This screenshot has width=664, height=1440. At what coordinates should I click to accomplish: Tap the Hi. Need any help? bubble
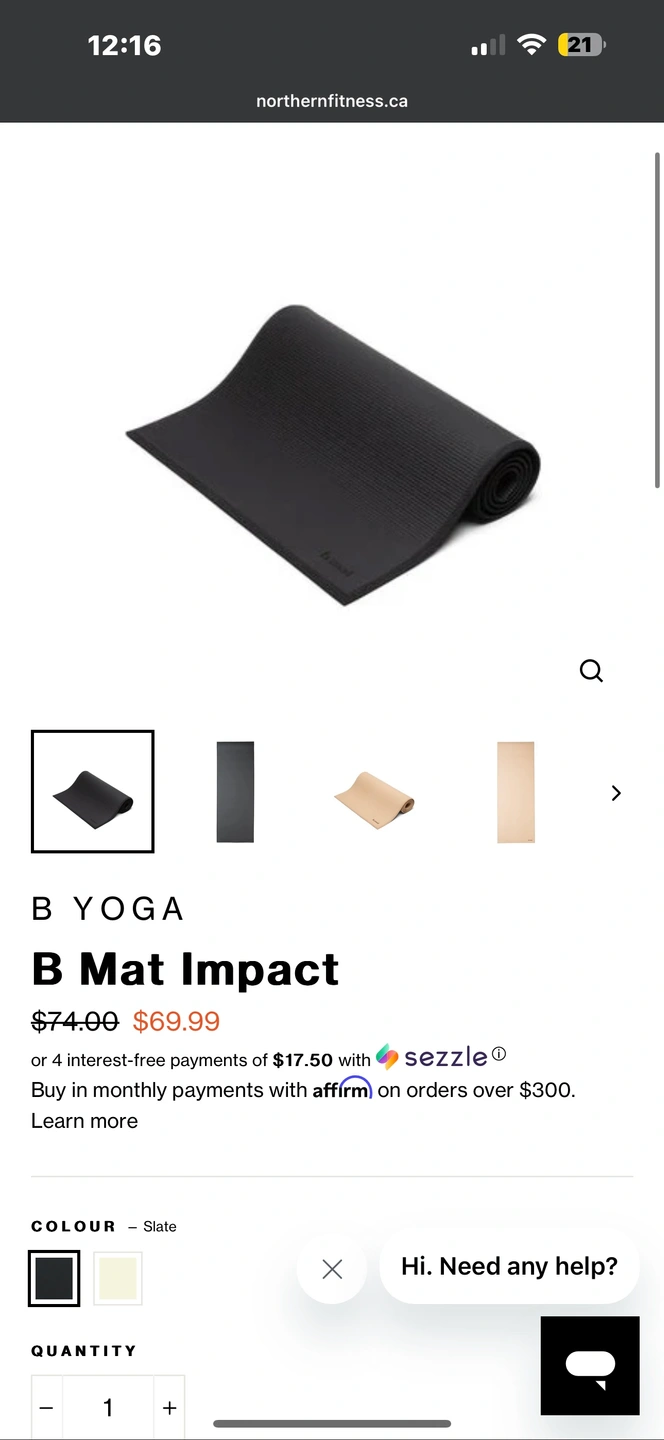[509, 1266]
